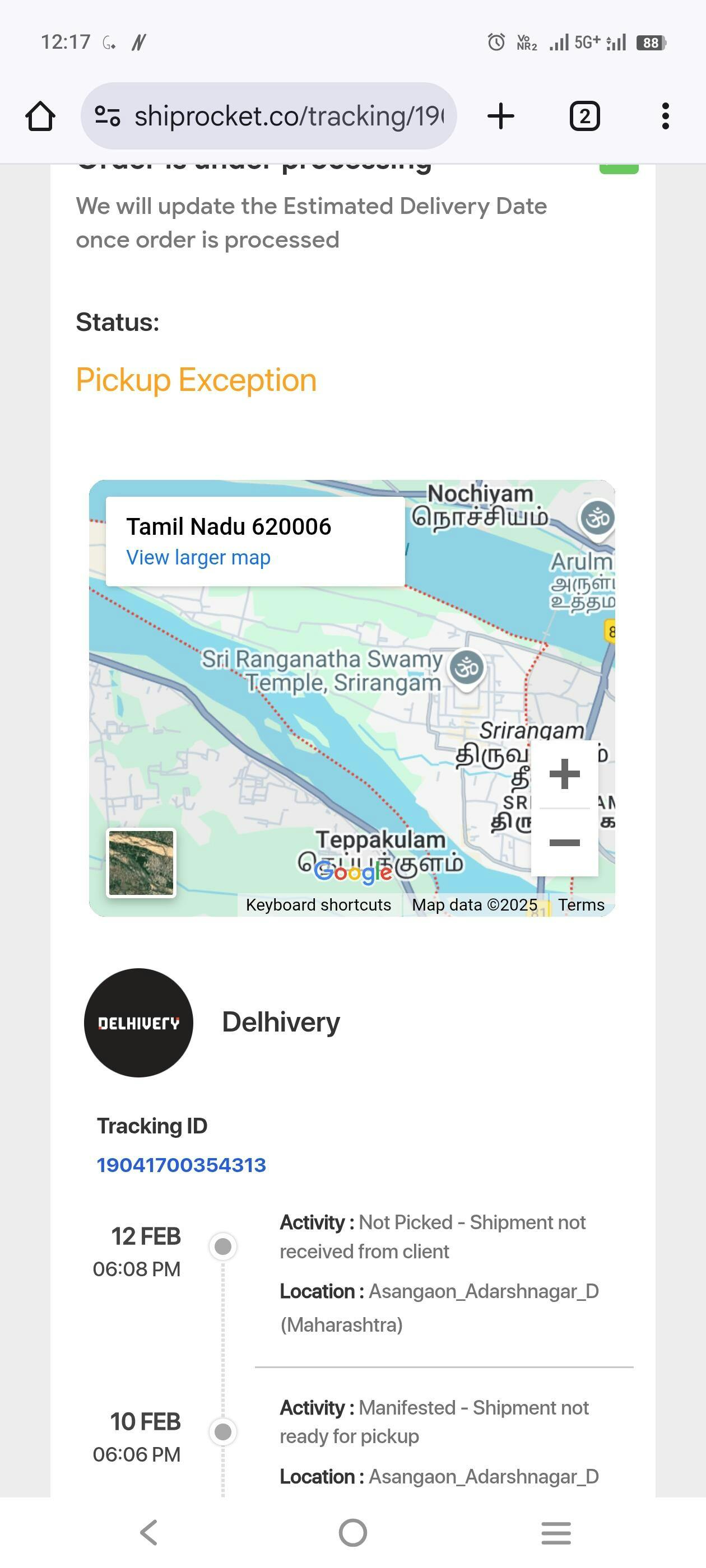Open the tab switcher showing 2 tabs
The width and height of the screenshot is (706, 1568).
coord(584,116)
